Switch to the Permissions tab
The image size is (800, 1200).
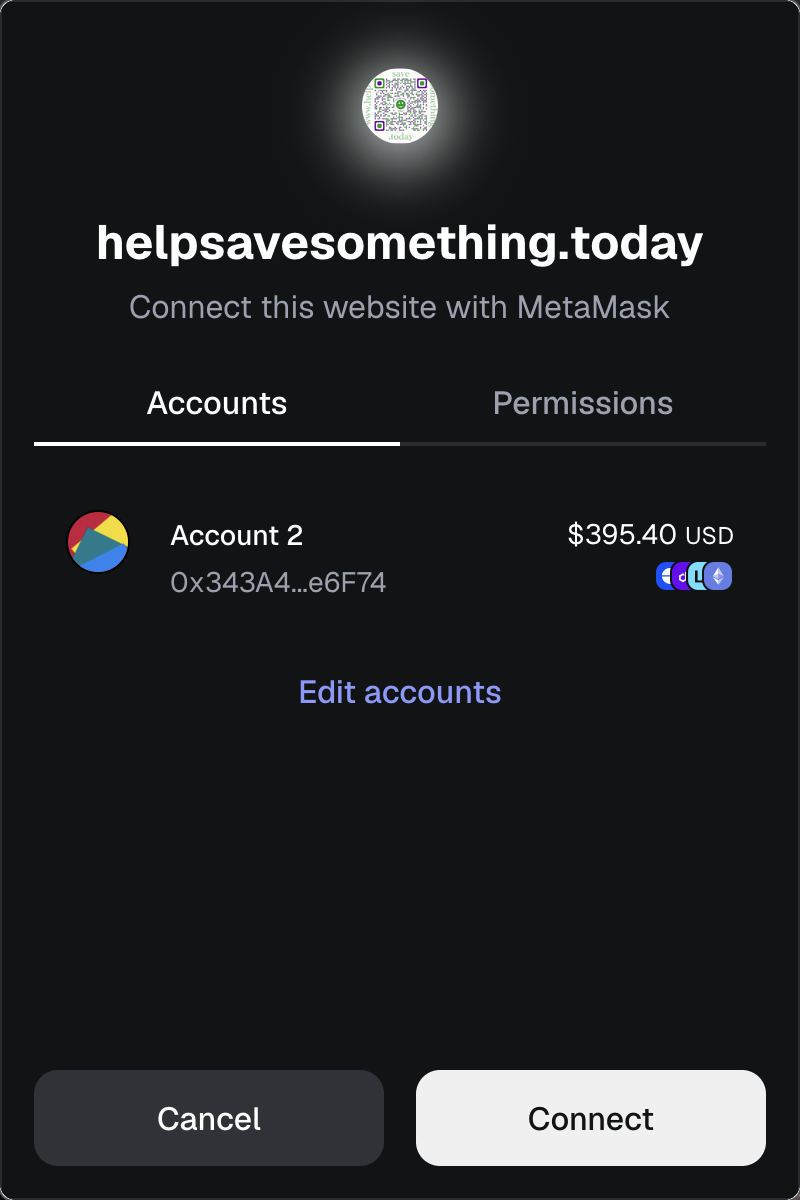tap(582, 404)
